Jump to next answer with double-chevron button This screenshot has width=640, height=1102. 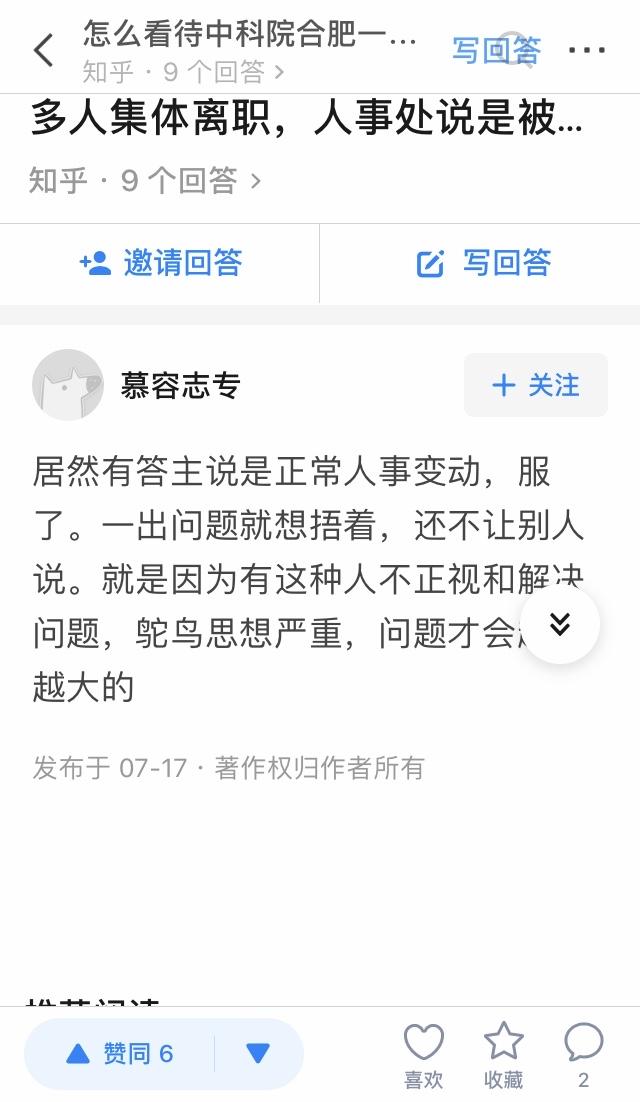[x=560, y=625]
